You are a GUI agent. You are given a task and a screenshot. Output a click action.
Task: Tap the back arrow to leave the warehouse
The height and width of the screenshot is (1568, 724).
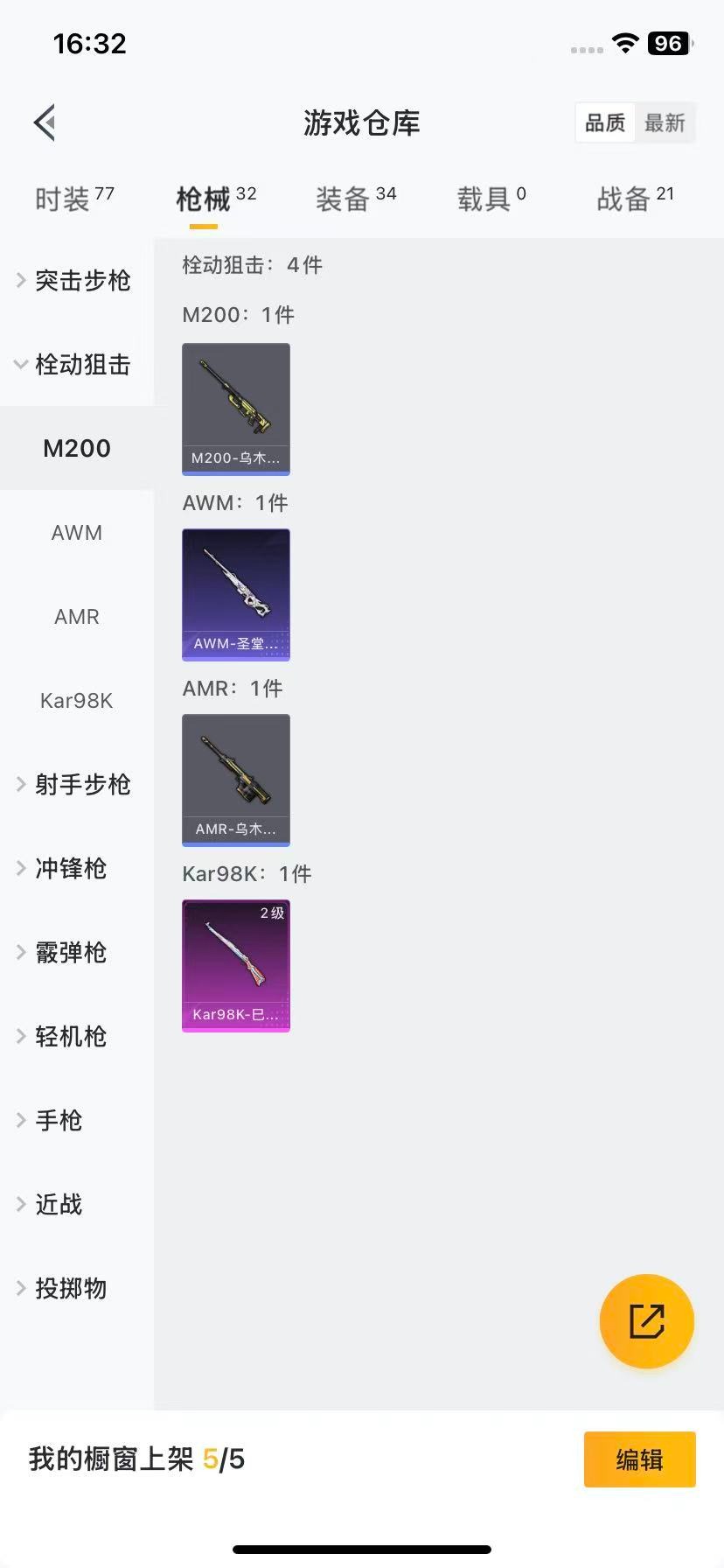(x=44, y=122)
